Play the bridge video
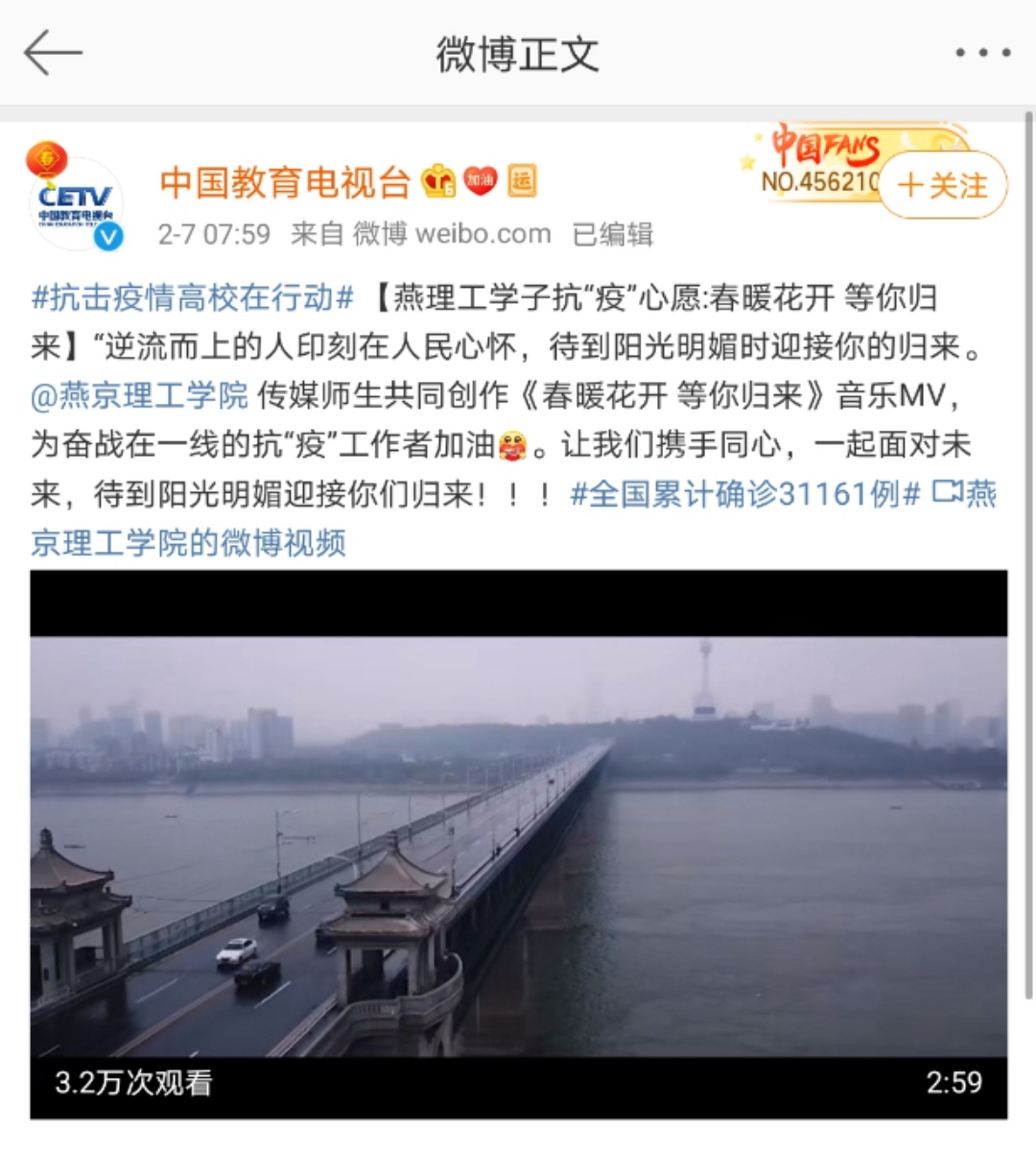Viewport: 1036px width, 1150px height. [518, 844]
